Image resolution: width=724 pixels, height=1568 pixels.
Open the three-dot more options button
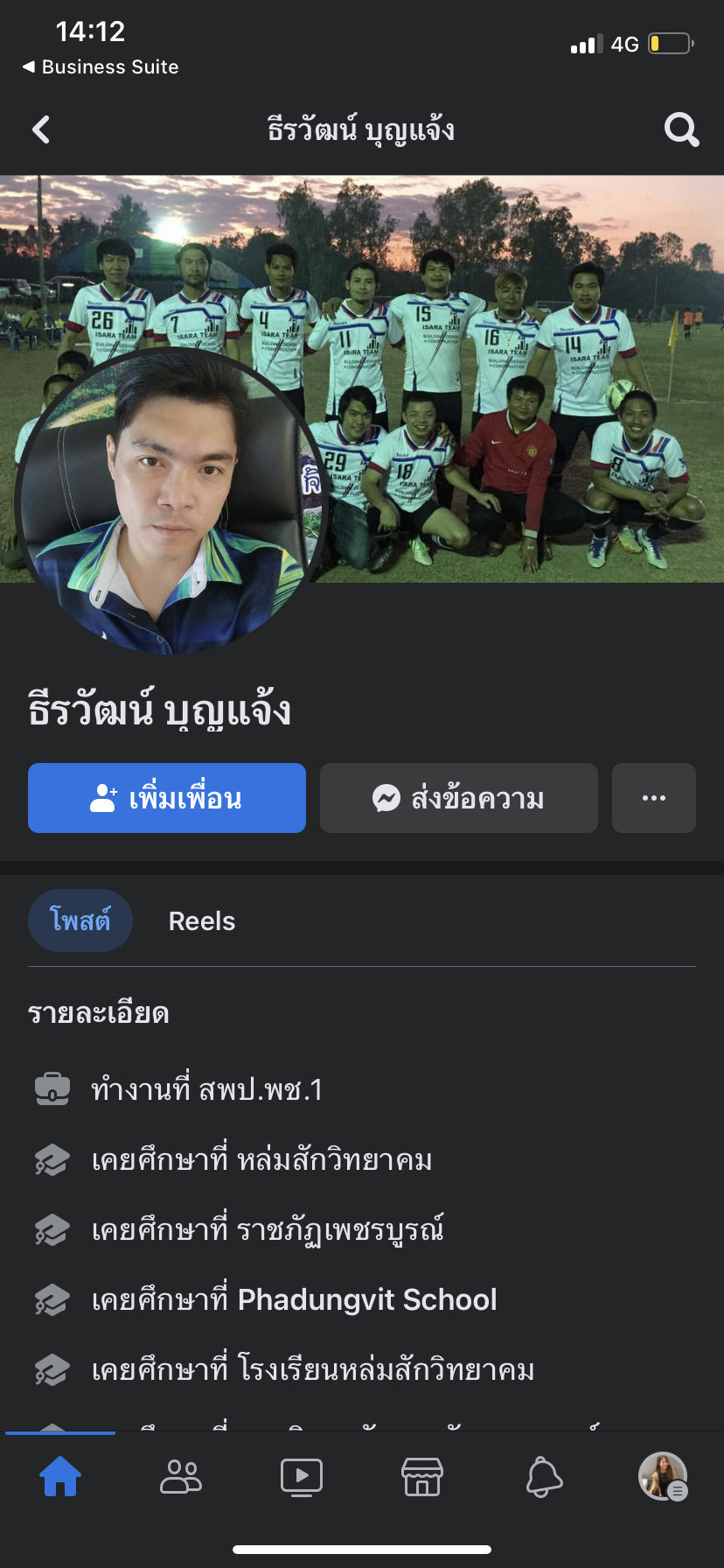point(653,798)
